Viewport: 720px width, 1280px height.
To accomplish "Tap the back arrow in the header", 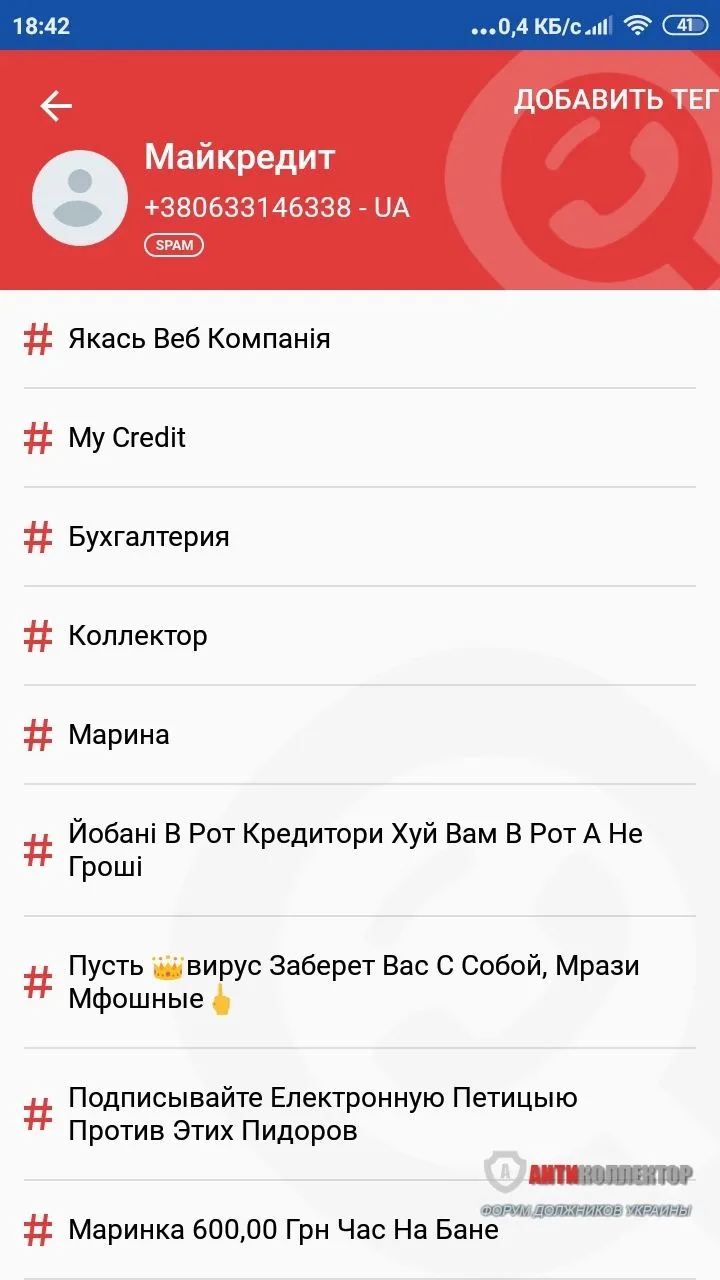I will (56, 104).
